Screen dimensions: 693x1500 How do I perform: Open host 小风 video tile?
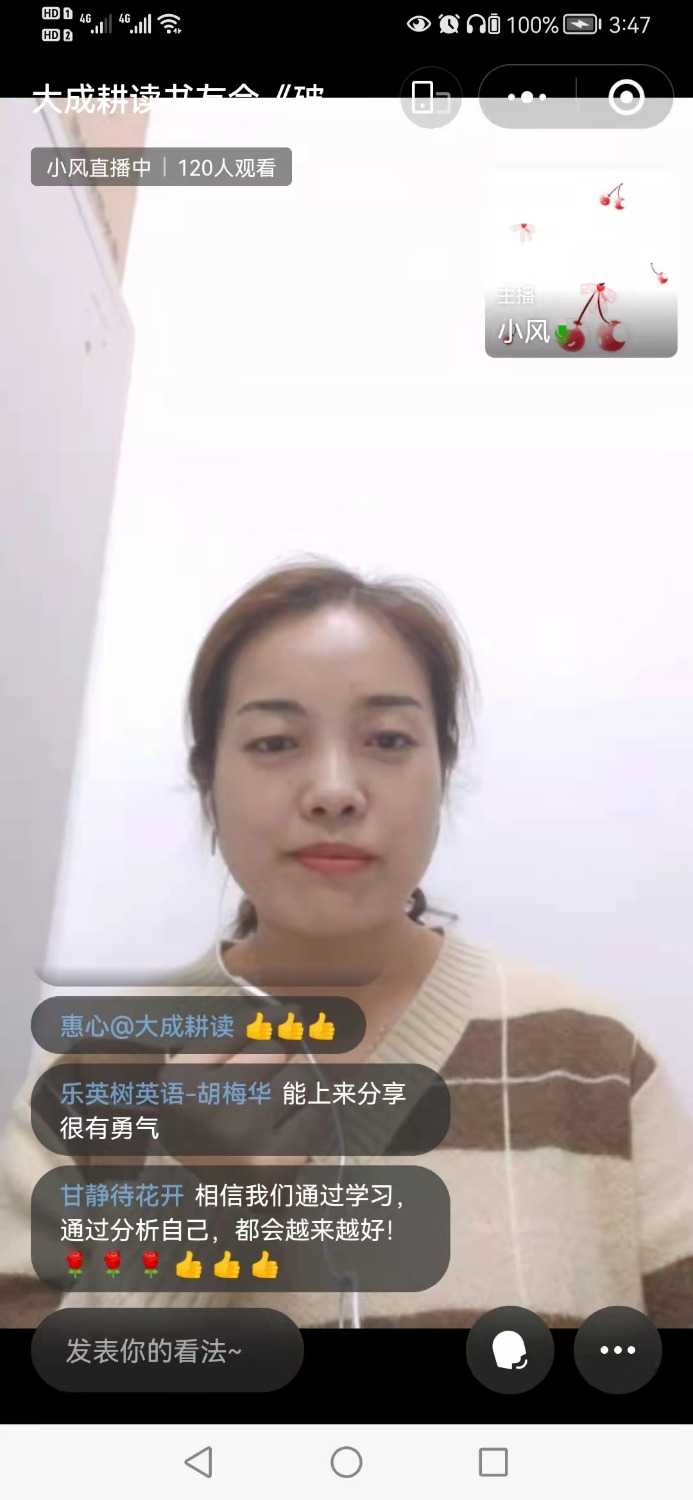pos(581,265)
